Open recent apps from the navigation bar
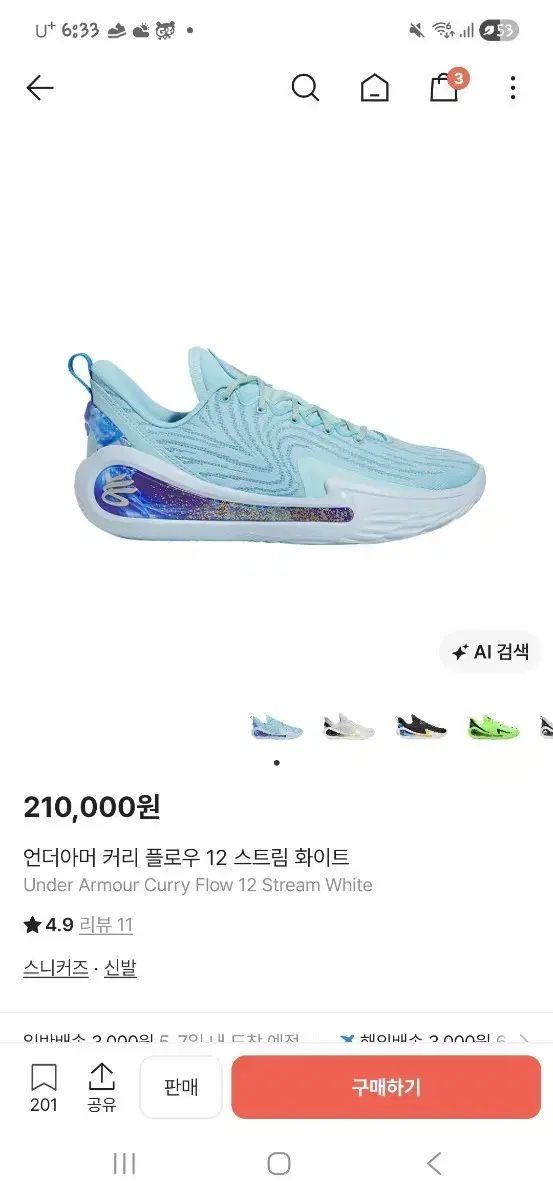This screenshot has height=1200, width=553. coord(124,1163)
